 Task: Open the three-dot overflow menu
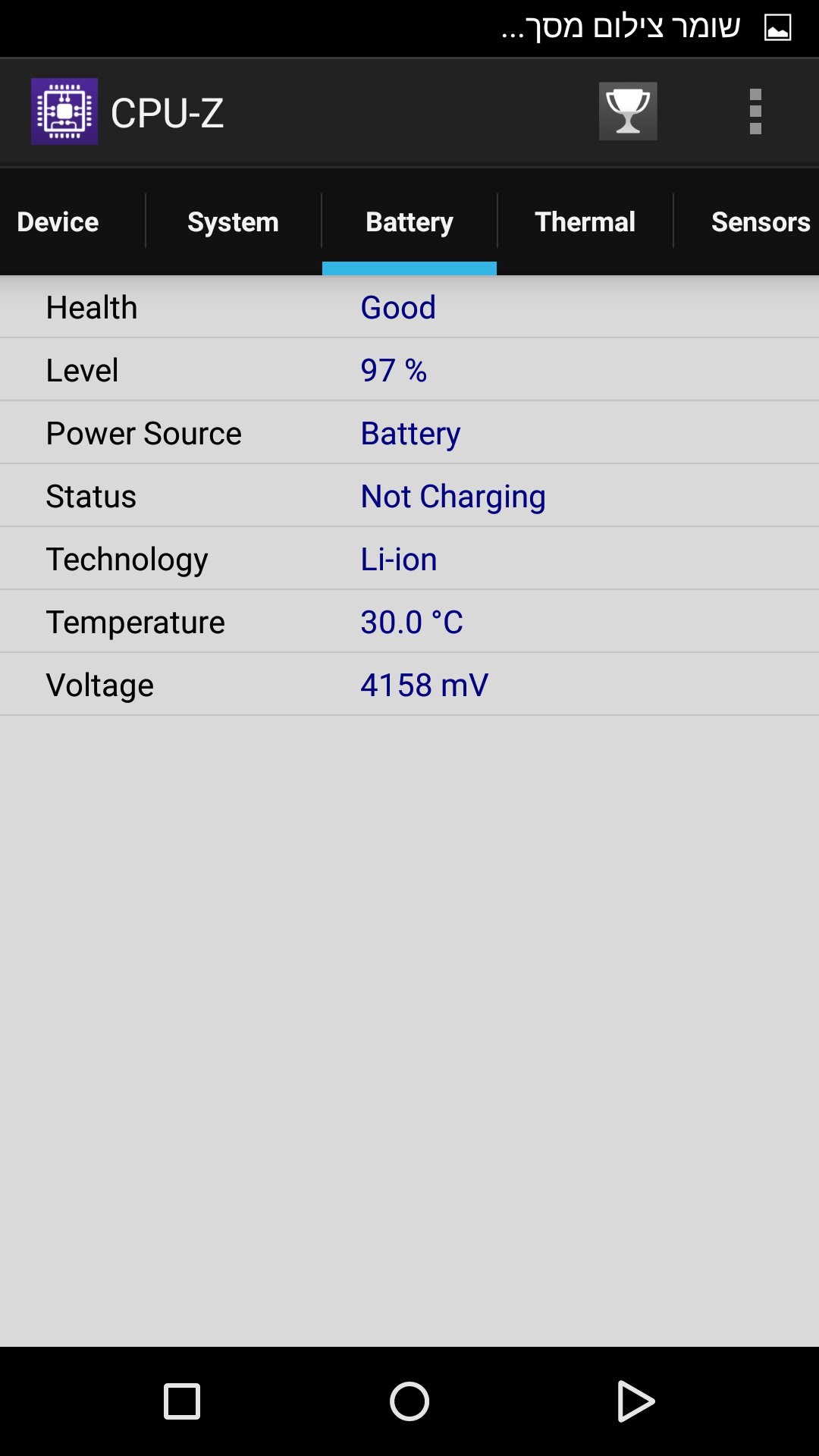point(755,111)
